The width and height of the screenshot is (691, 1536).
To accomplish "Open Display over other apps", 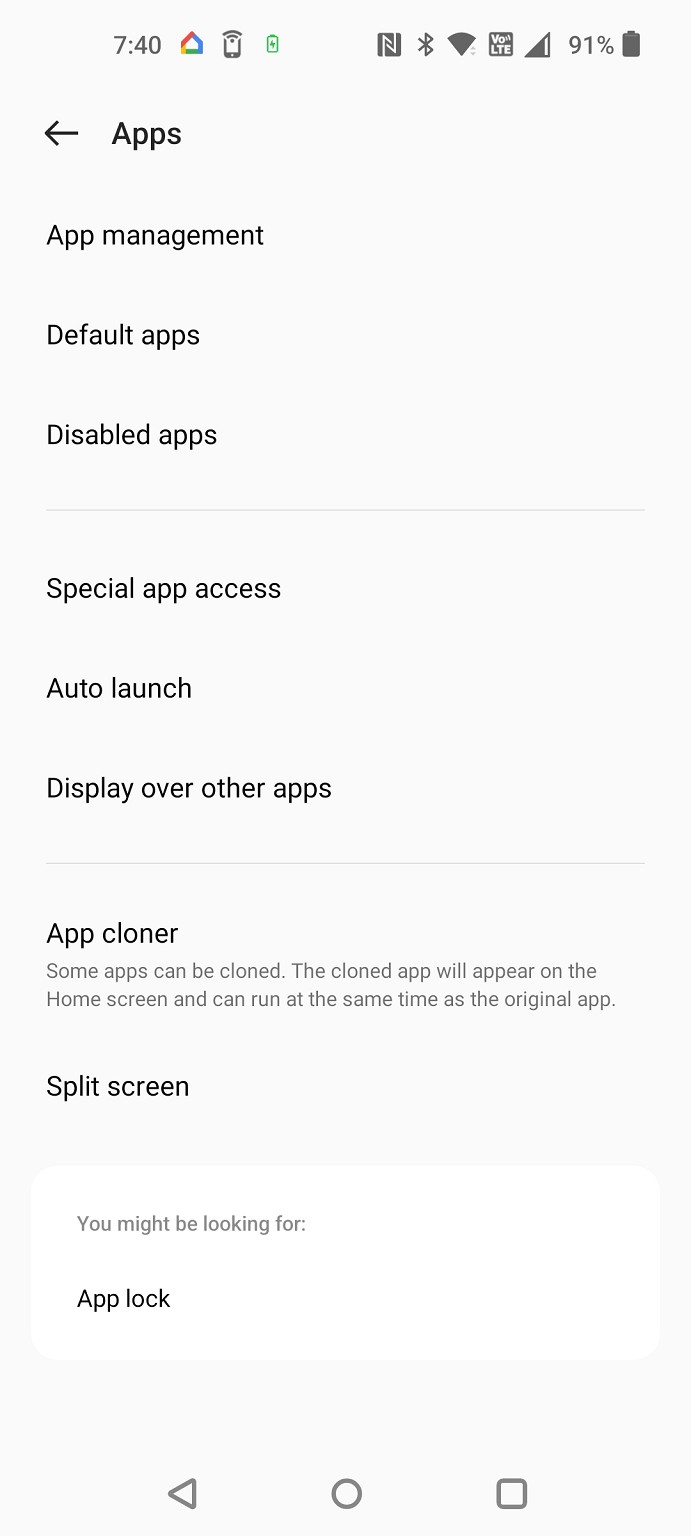I will [189, 788].
